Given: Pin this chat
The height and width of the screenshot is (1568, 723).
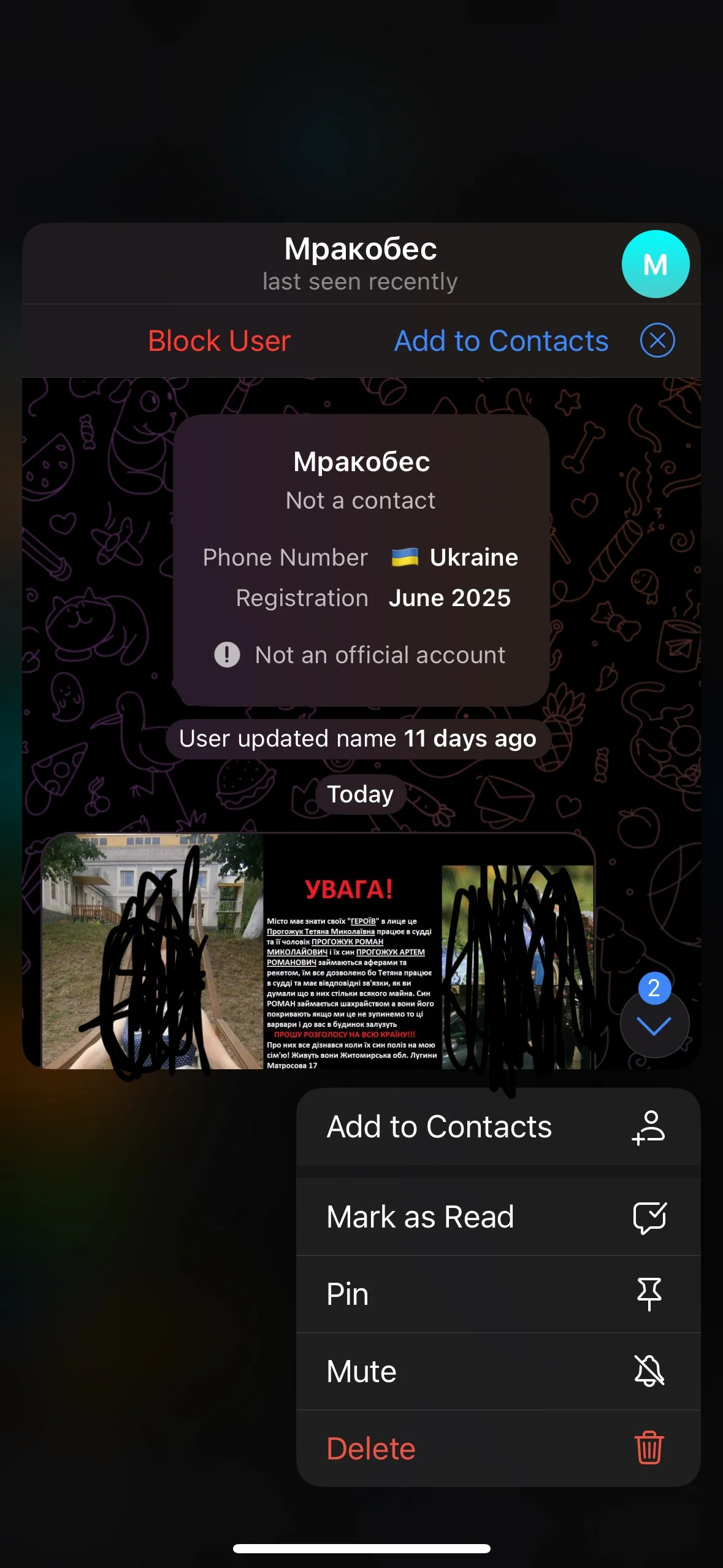Looking at the screenshot, I should tap(497, 1294).
